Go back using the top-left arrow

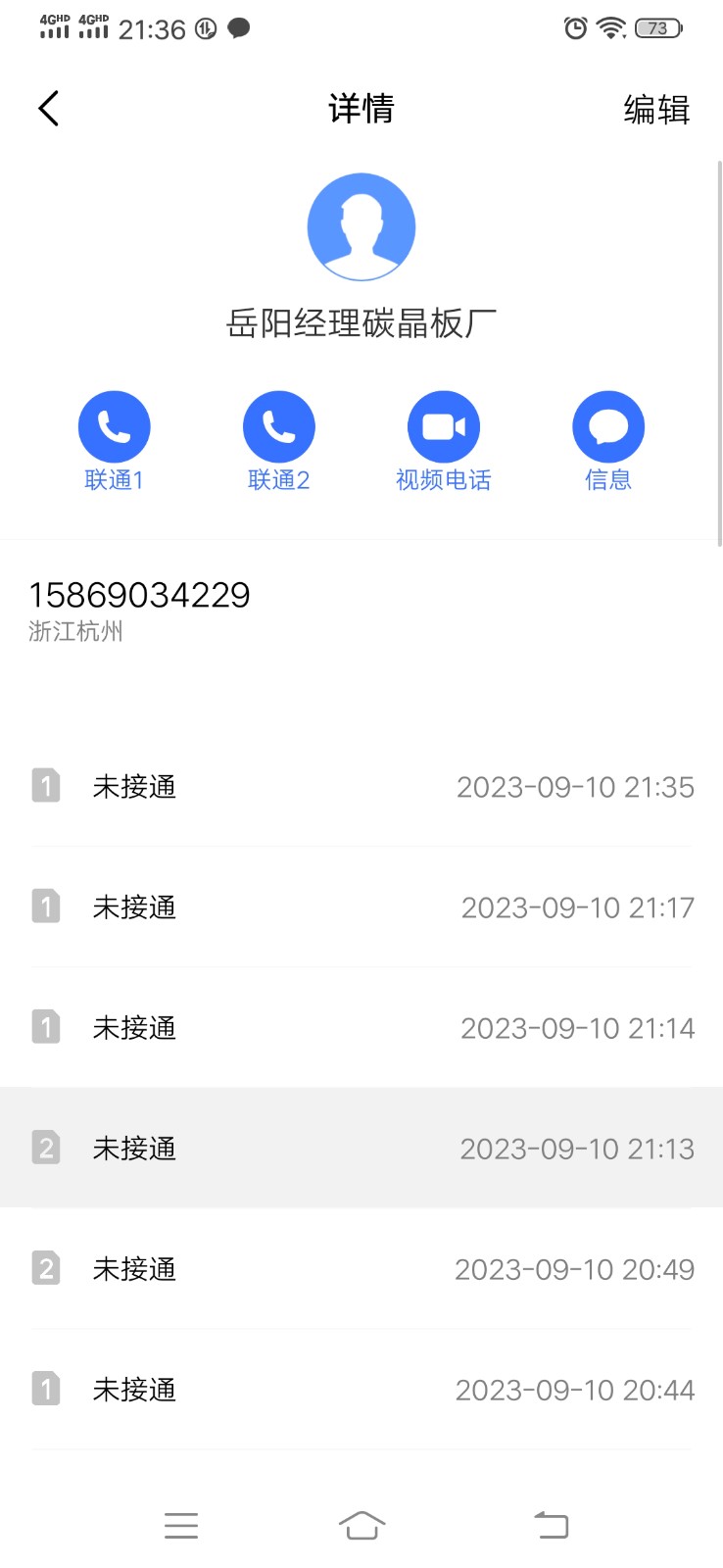pyautogui.click(x=49, y=109)
